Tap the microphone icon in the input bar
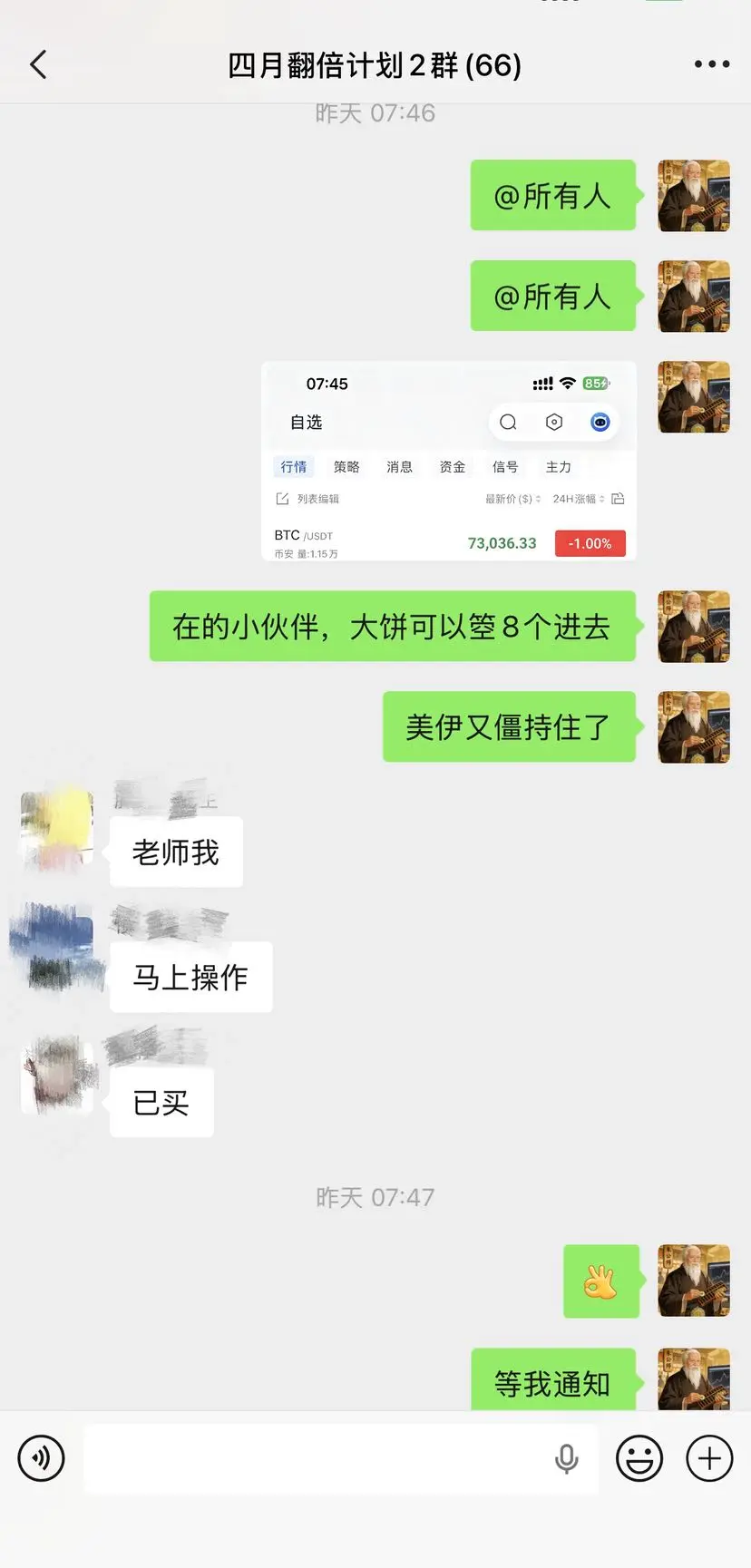Viewport: 751px width, 1568px height. pos(567,1458)
